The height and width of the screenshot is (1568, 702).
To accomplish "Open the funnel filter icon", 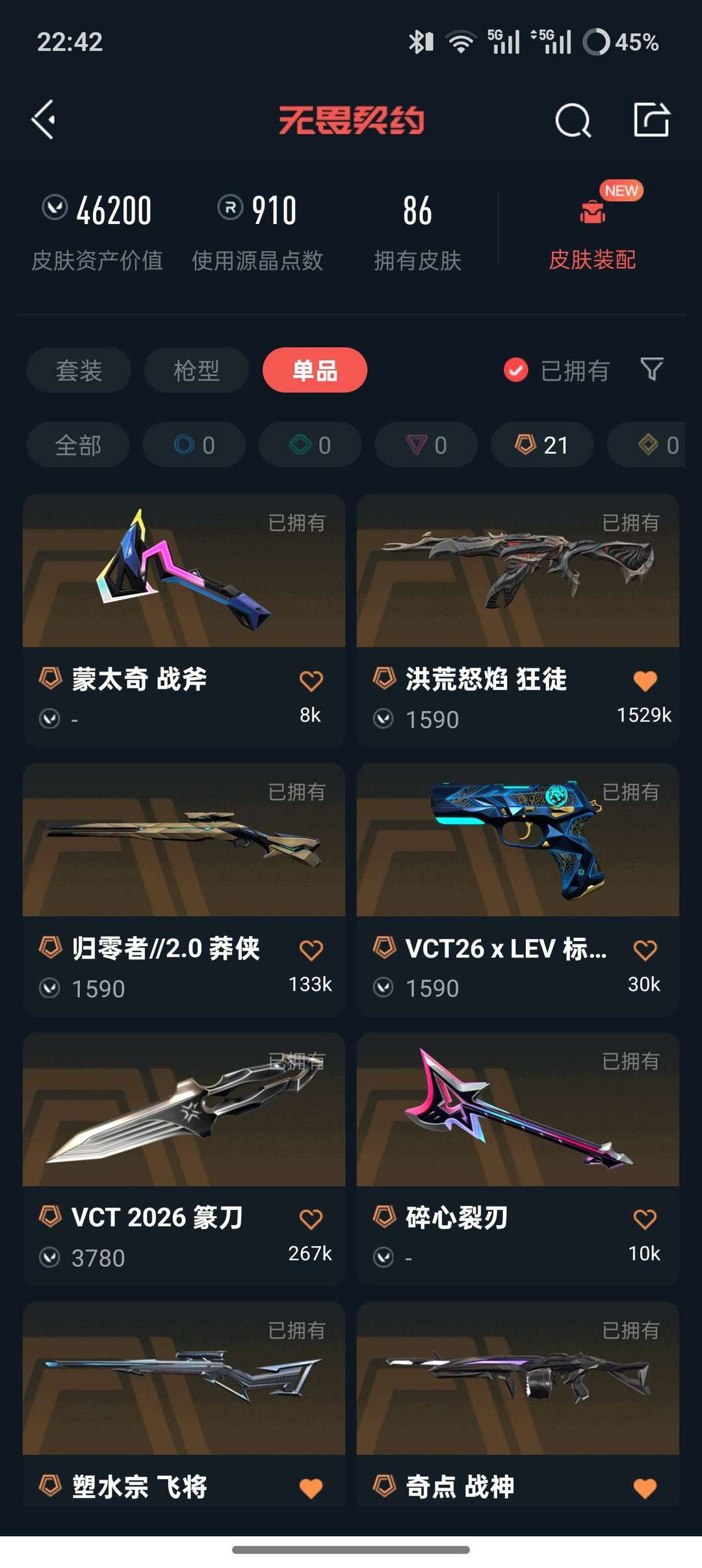I will pos(651,369).
